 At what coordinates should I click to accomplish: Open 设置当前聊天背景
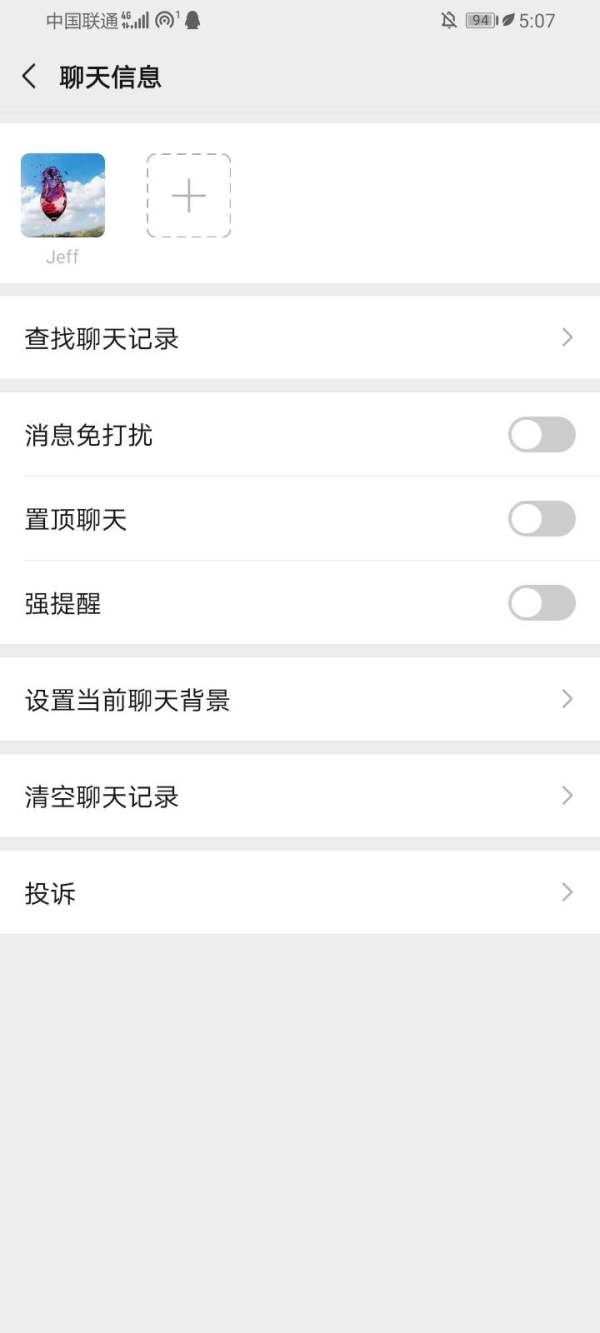click(300, 699)
